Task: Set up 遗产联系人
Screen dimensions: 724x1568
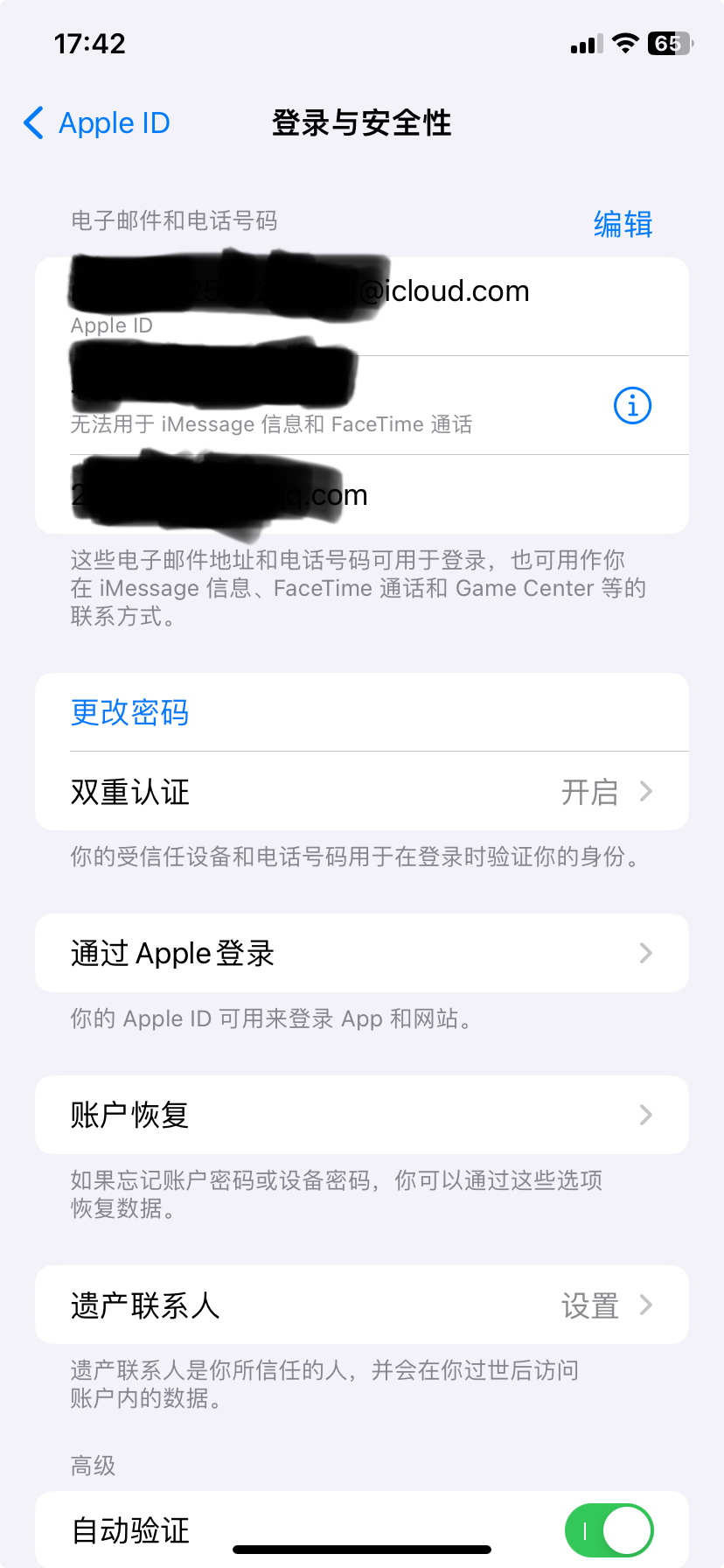Action: click(362, 1305)
